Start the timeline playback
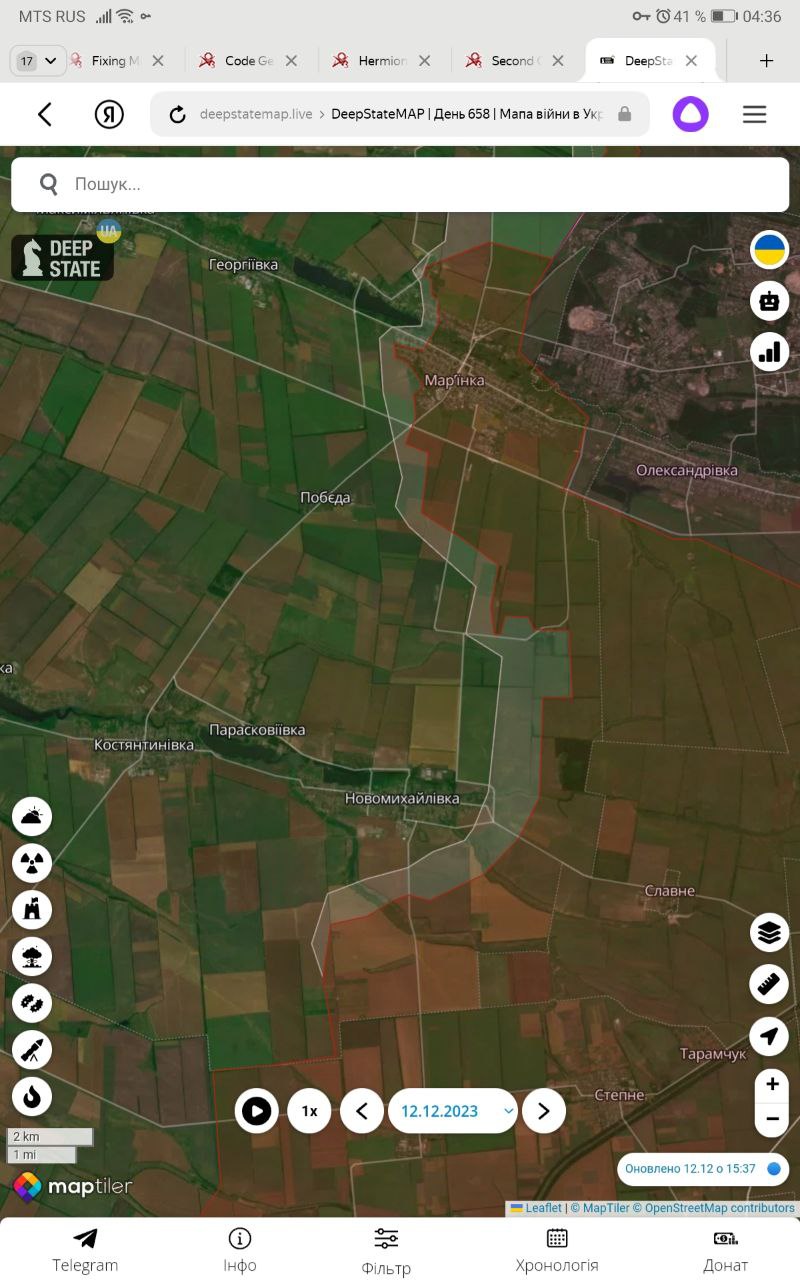 [257, 1111]
